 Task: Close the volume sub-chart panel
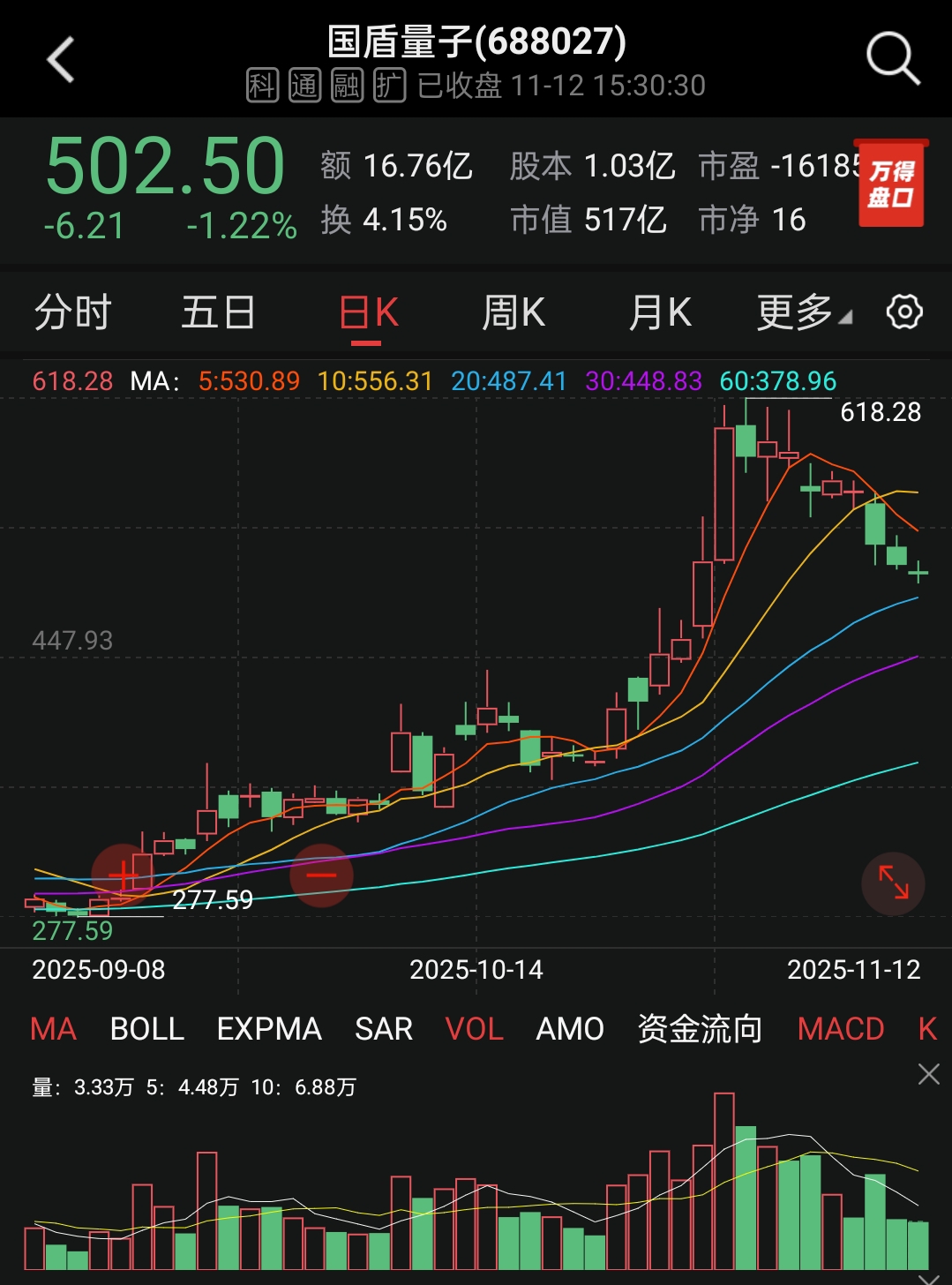[928, 1074]
